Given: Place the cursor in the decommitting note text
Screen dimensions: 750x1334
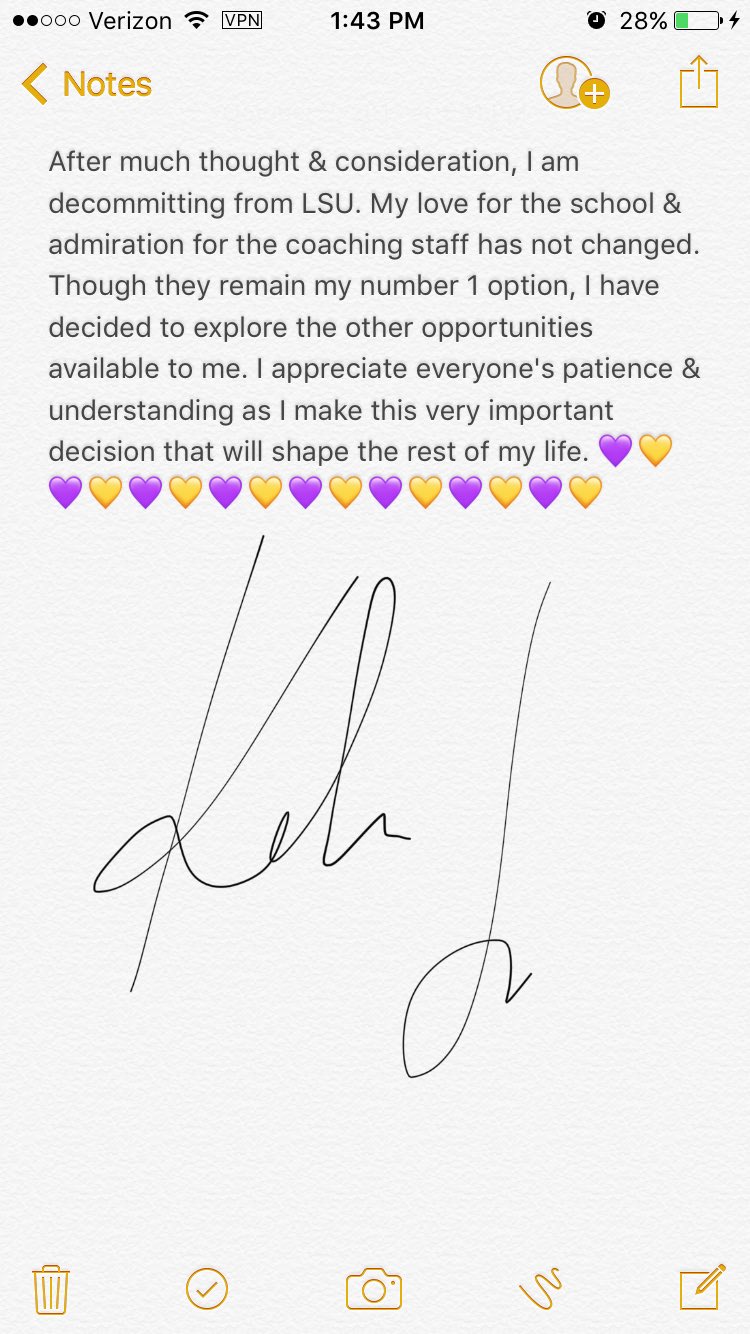Looking at the screenshot, I should pos(375,328).
